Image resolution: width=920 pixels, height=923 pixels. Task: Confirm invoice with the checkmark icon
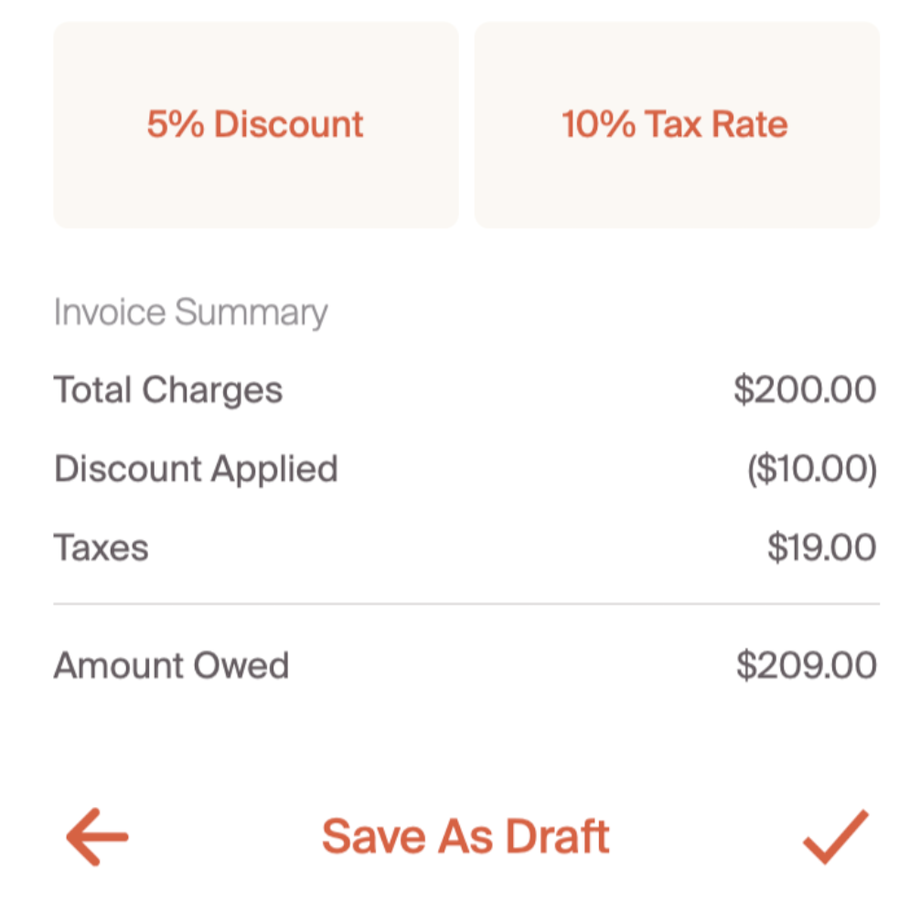836,836
